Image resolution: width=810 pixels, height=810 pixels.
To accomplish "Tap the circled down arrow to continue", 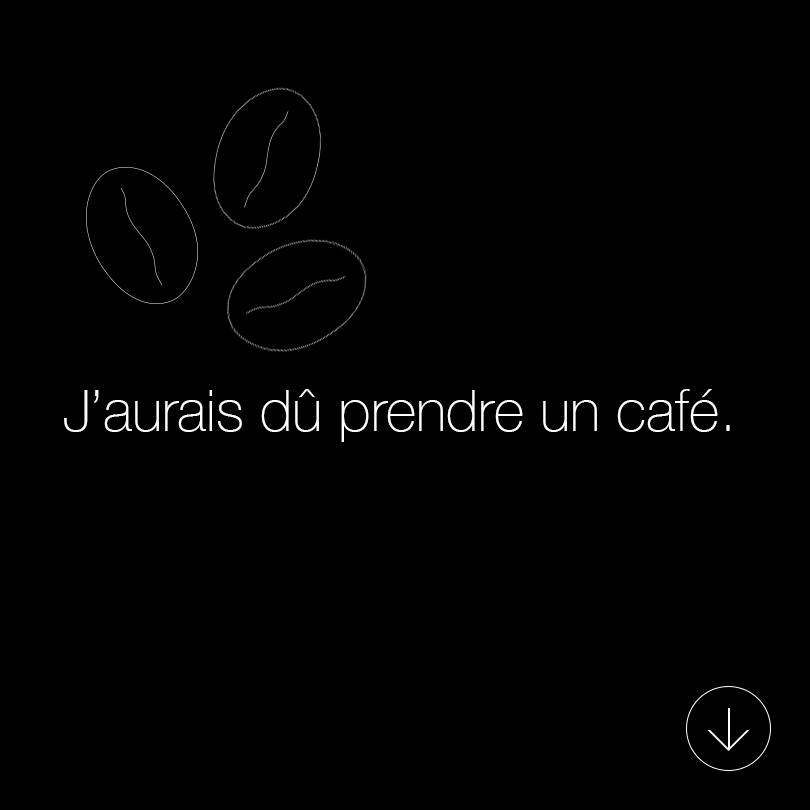I will tap(728, 728).
